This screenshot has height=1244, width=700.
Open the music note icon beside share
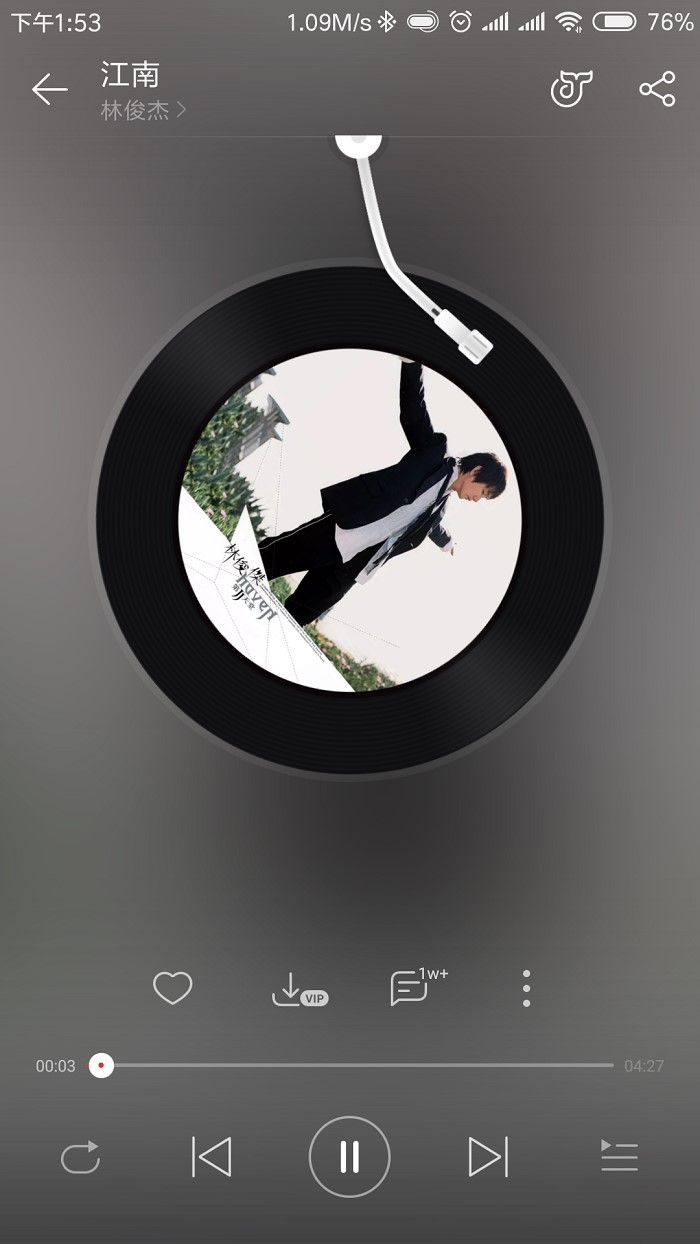click(x=572, y=89)
